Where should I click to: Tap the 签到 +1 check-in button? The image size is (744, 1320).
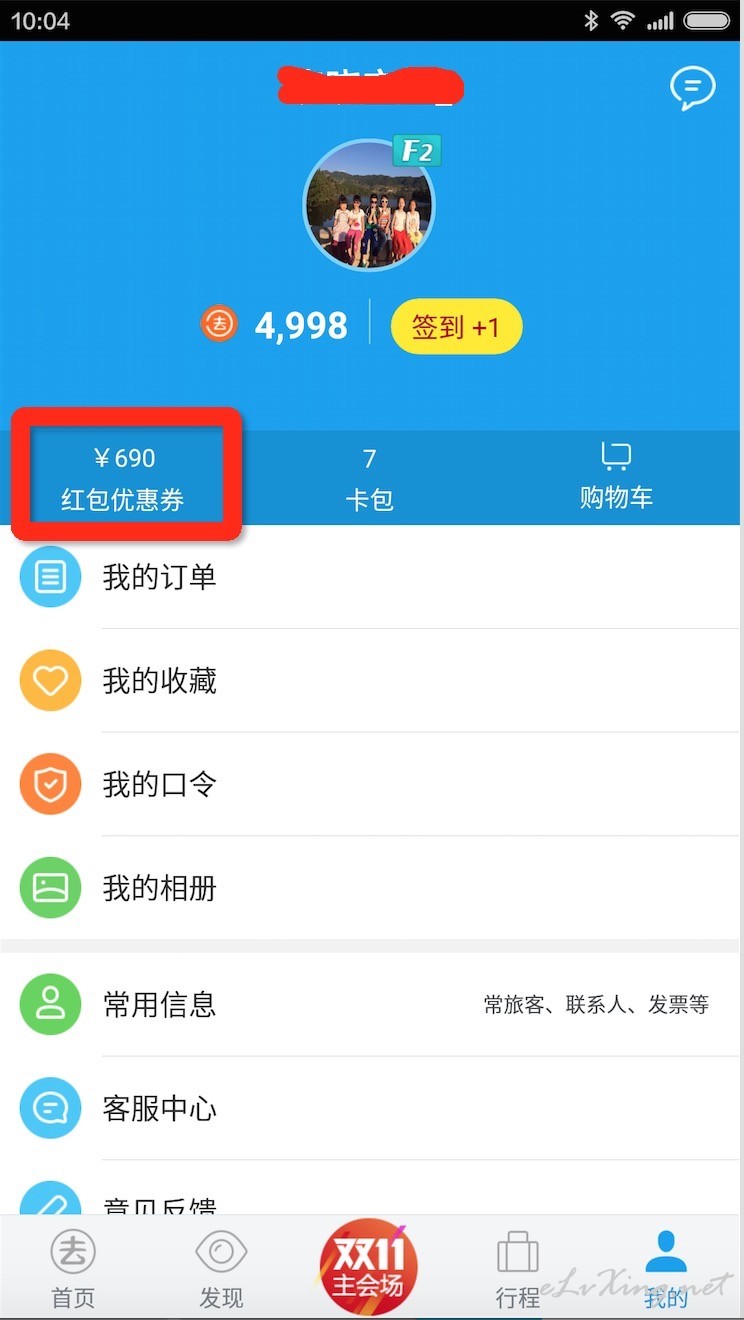456,327
